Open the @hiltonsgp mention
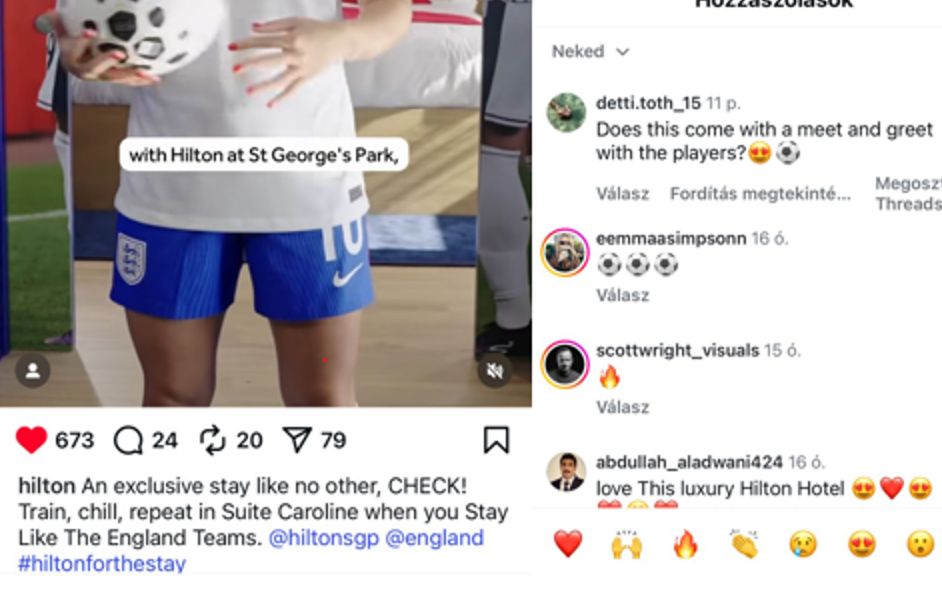 [324, 538]
